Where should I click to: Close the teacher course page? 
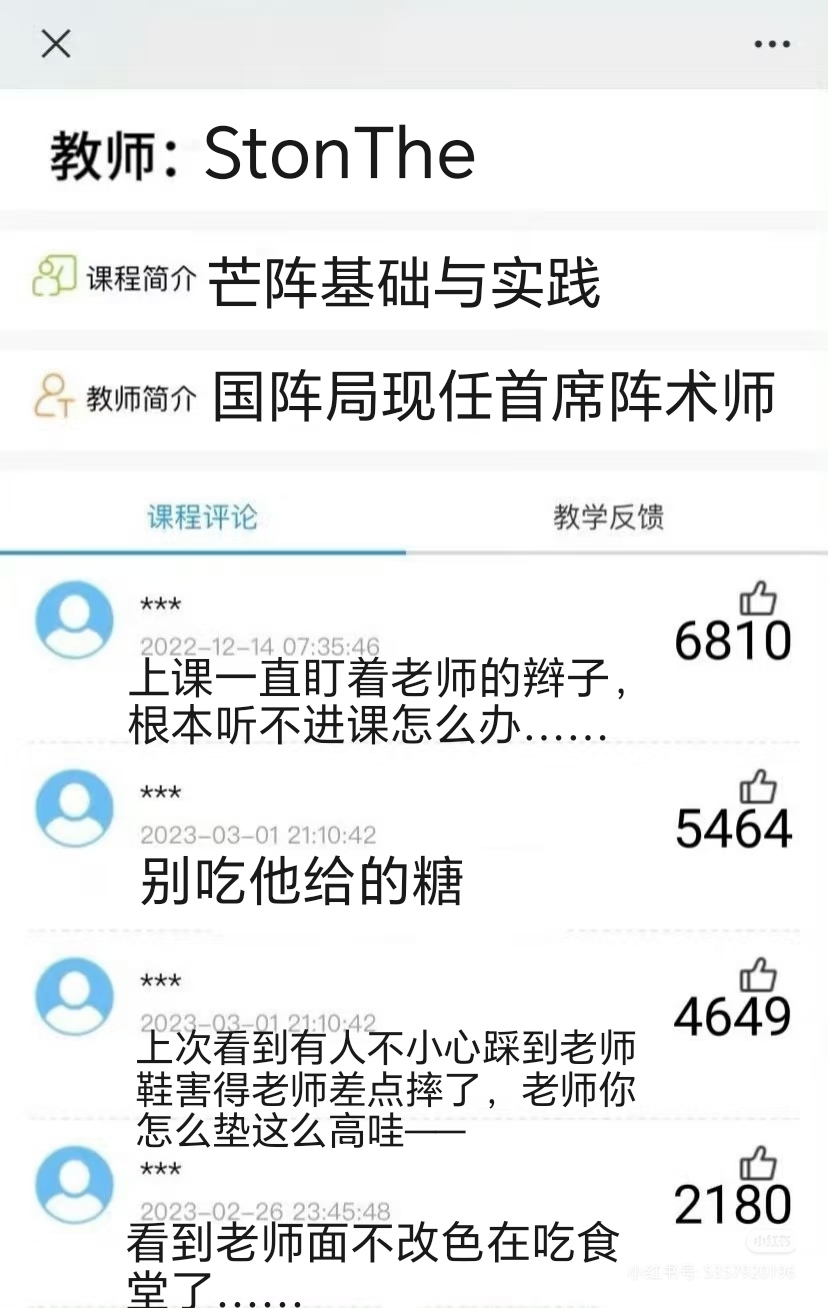[x=56, y=43]
